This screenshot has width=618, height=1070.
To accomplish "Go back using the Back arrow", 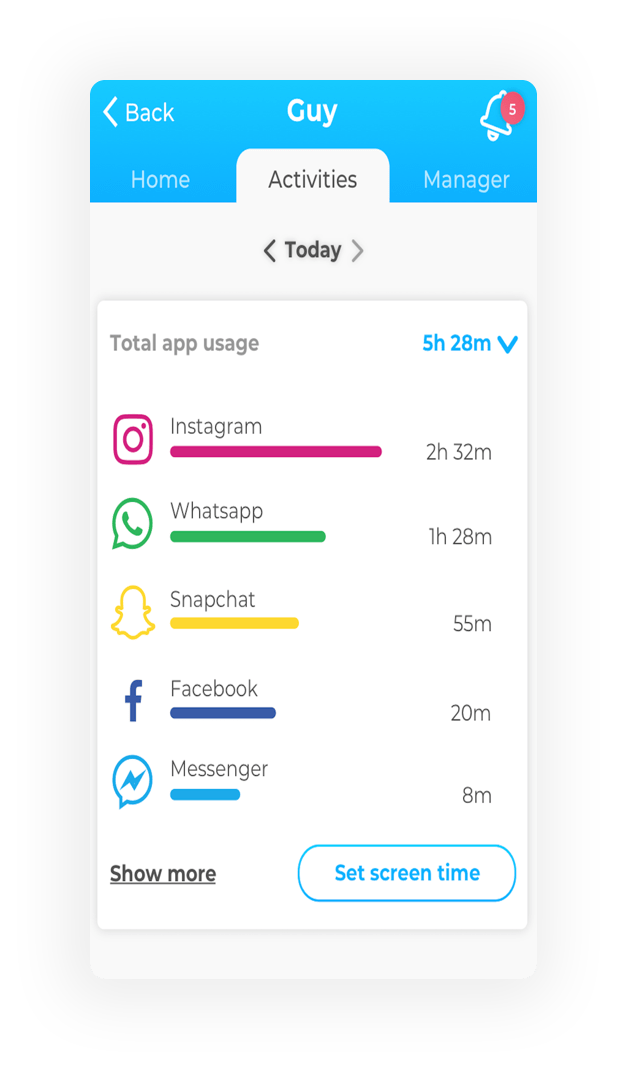I will (x=138, y=111).
